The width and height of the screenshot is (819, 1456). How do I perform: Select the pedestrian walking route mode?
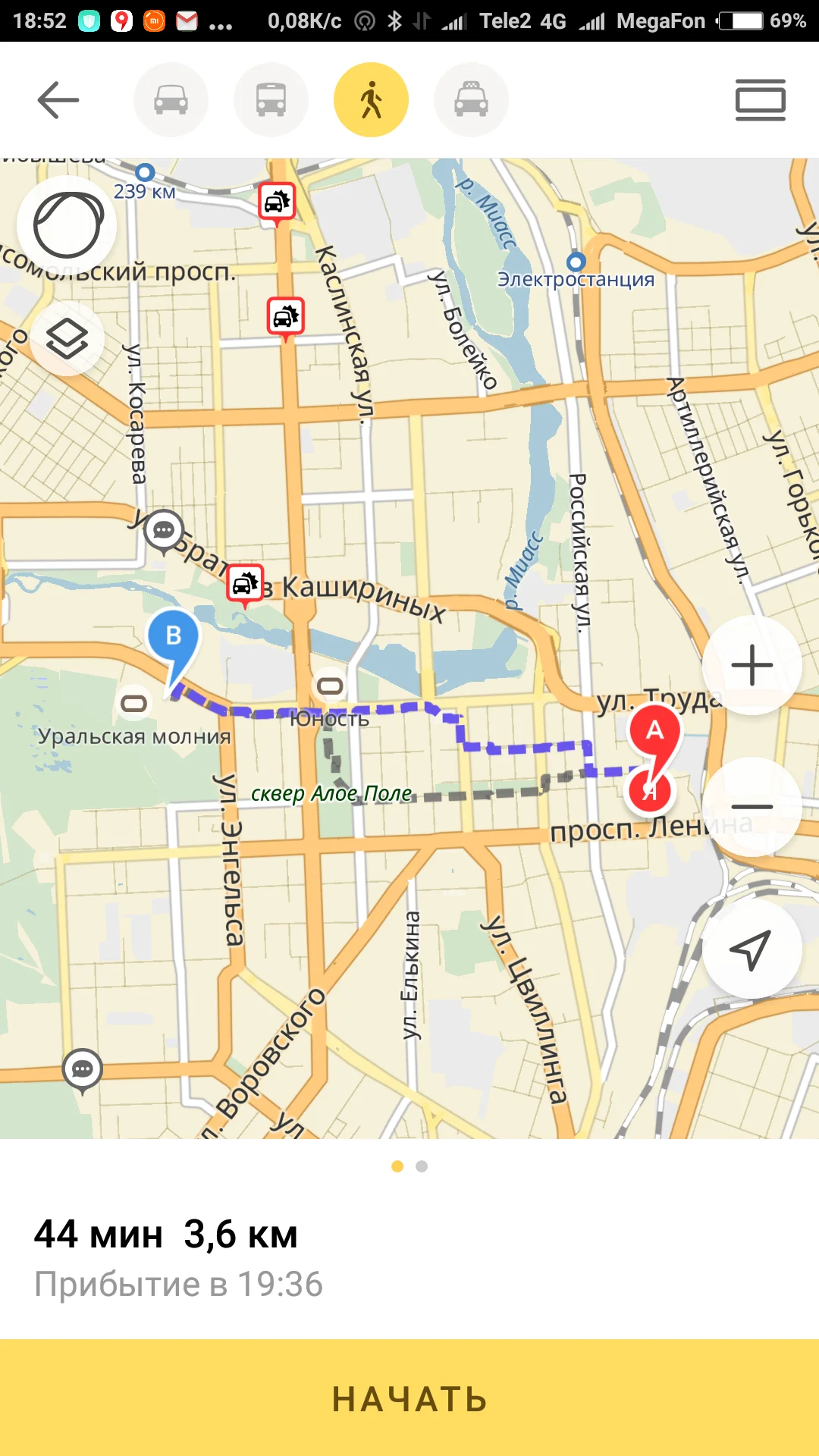tap(371, 100)
